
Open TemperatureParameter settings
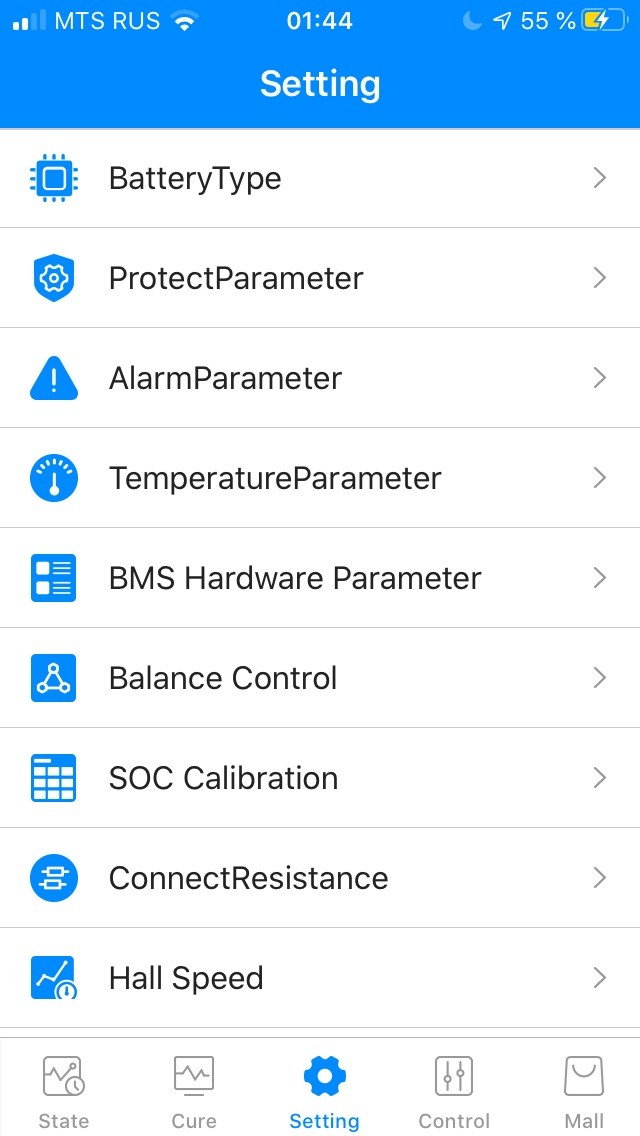coord(320,478)
